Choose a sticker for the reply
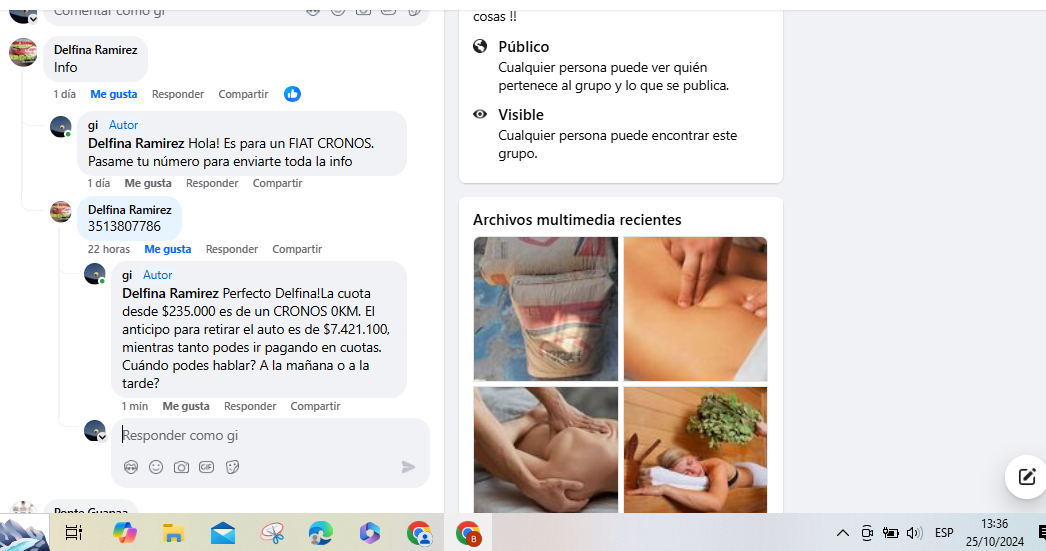 point(232,467)
